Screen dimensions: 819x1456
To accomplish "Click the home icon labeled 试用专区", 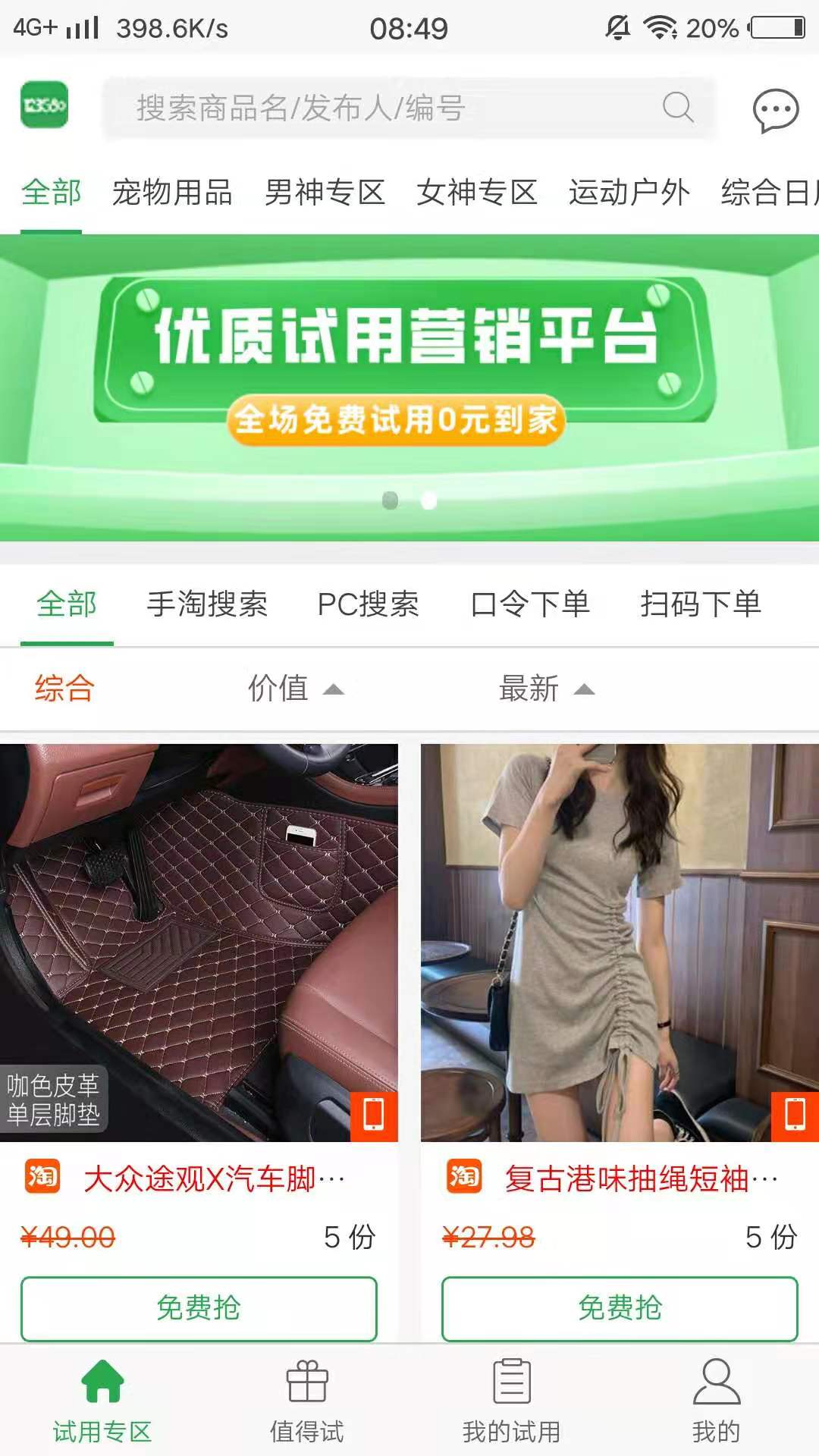I will tap(102, 1392).
